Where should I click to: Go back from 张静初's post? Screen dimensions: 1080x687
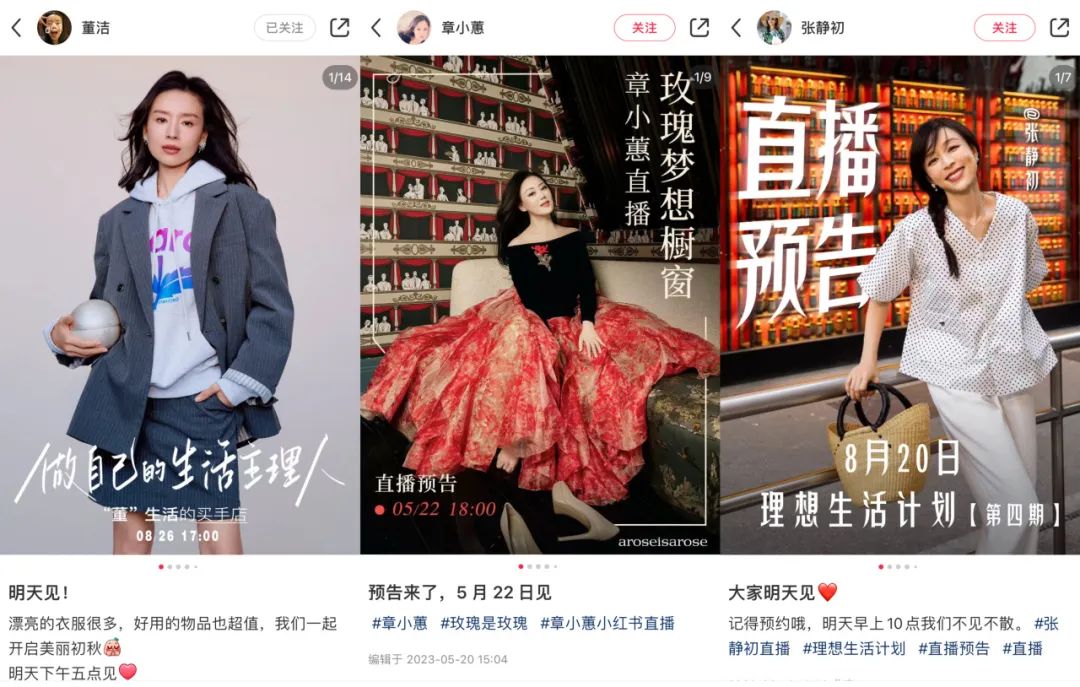pyautogui.click(x=736, y=28)
